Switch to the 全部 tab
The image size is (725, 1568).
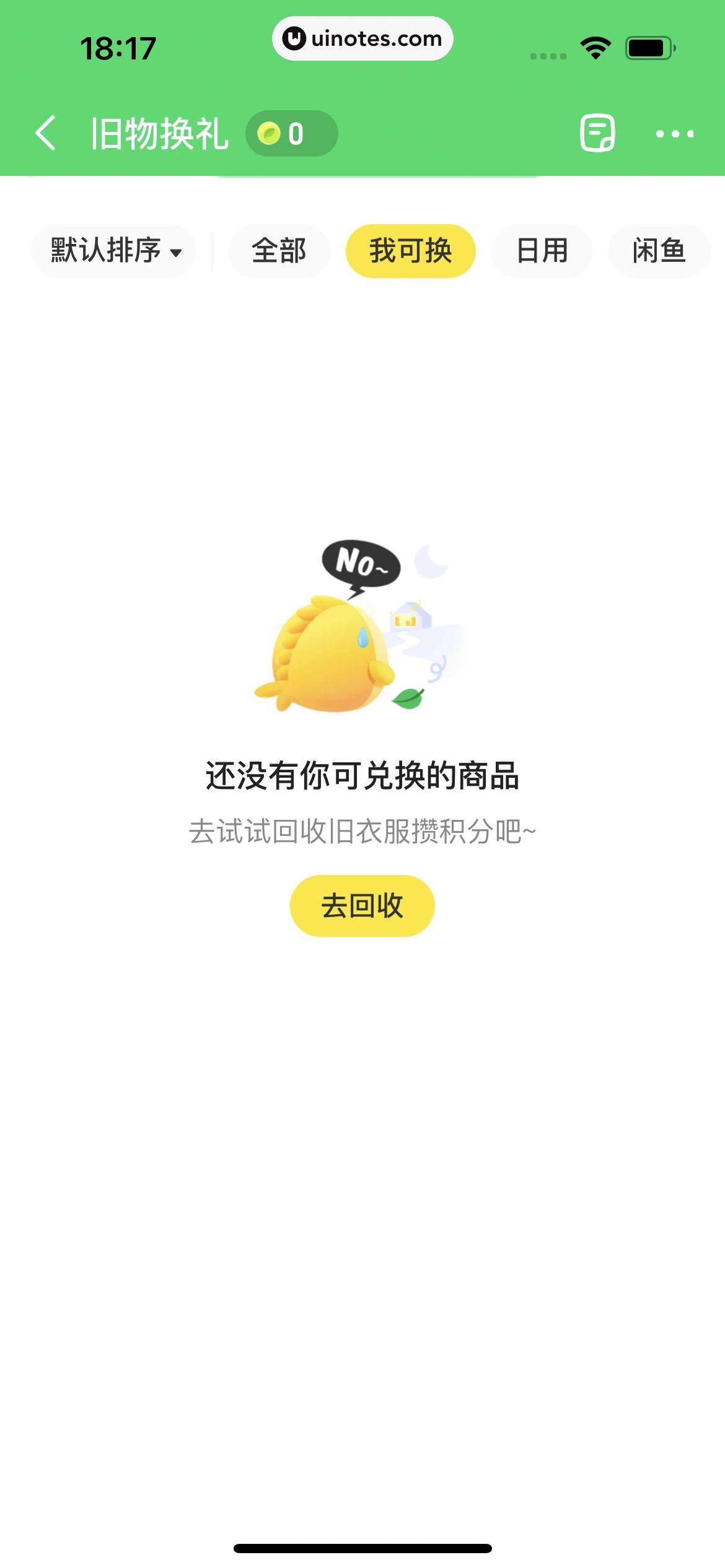tap(278, 251)
